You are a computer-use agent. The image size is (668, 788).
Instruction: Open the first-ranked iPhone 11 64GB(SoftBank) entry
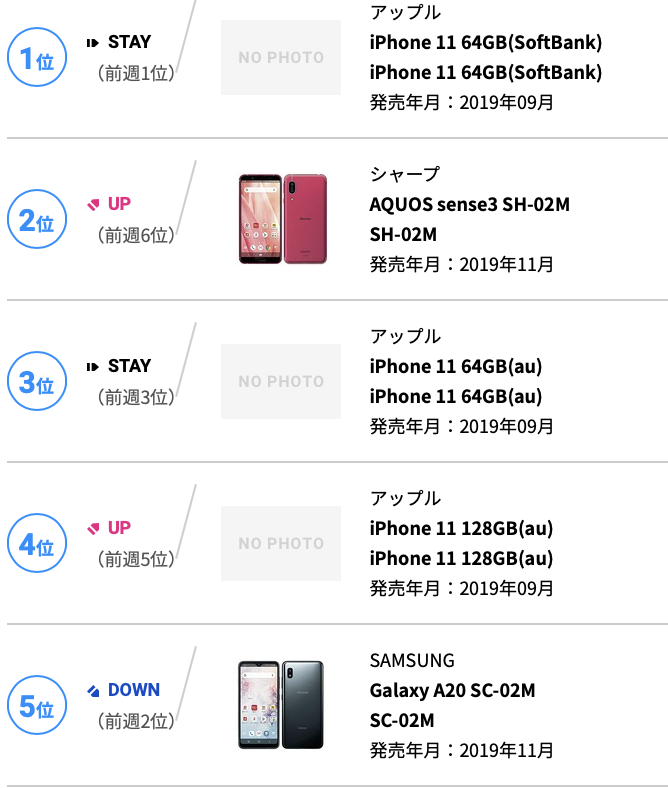485,43
